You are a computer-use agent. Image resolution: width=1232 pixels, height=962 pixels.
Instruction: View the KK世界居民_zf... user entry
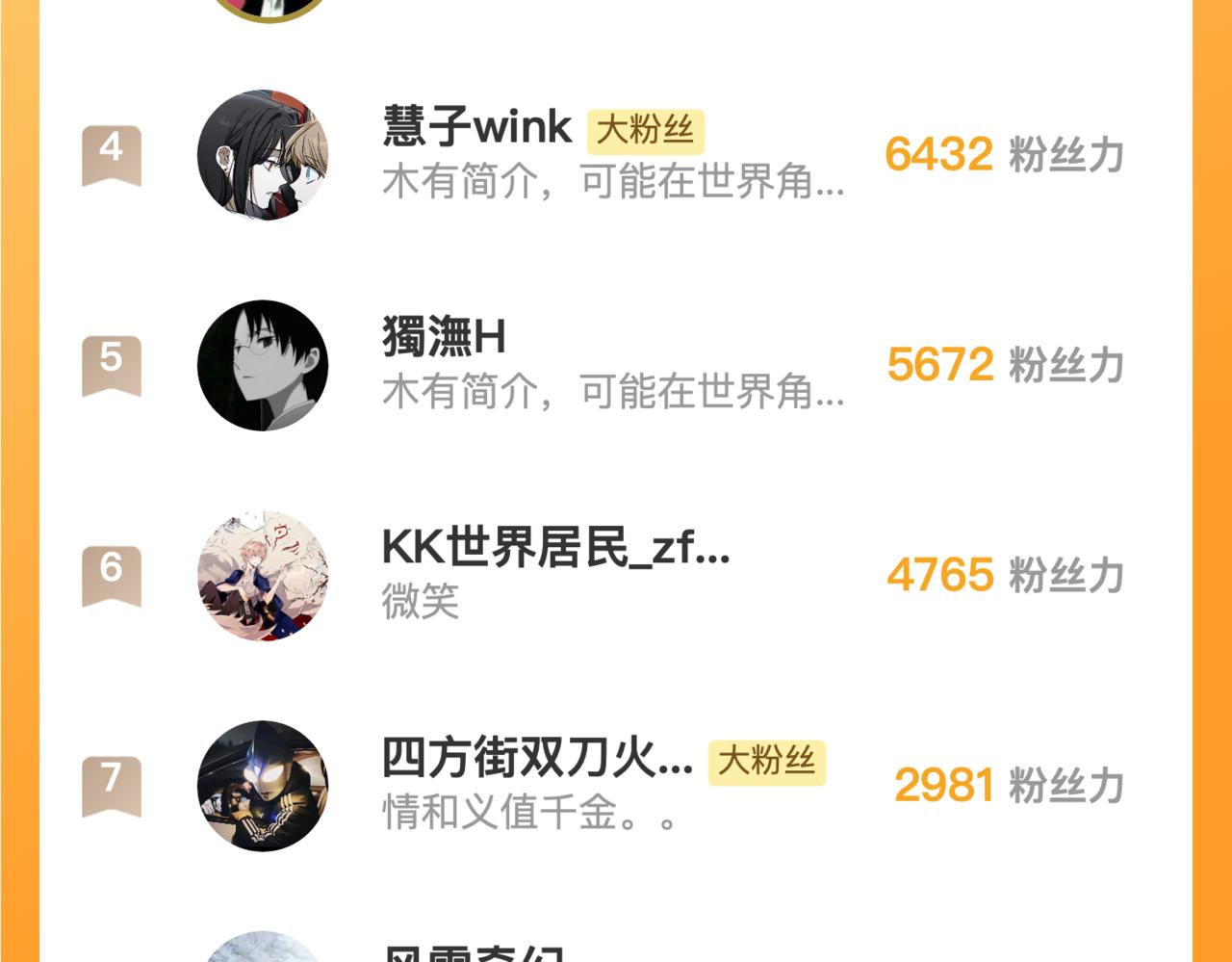point(555,548)
